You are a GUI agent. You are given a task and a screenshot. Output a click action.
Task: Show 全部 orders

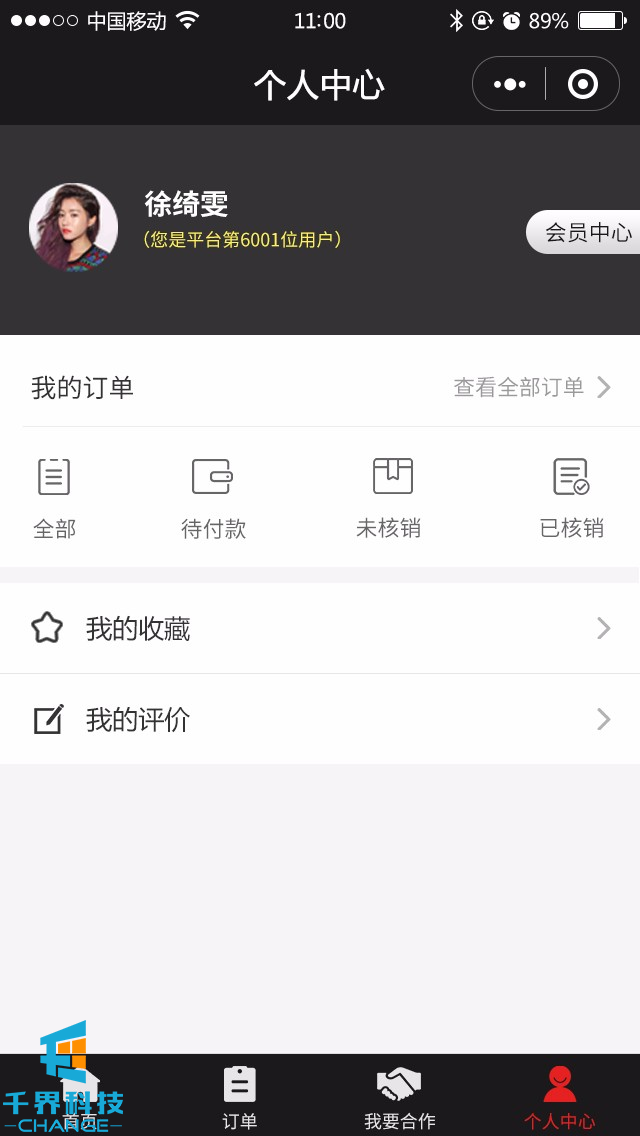click(x=54, y=498)
